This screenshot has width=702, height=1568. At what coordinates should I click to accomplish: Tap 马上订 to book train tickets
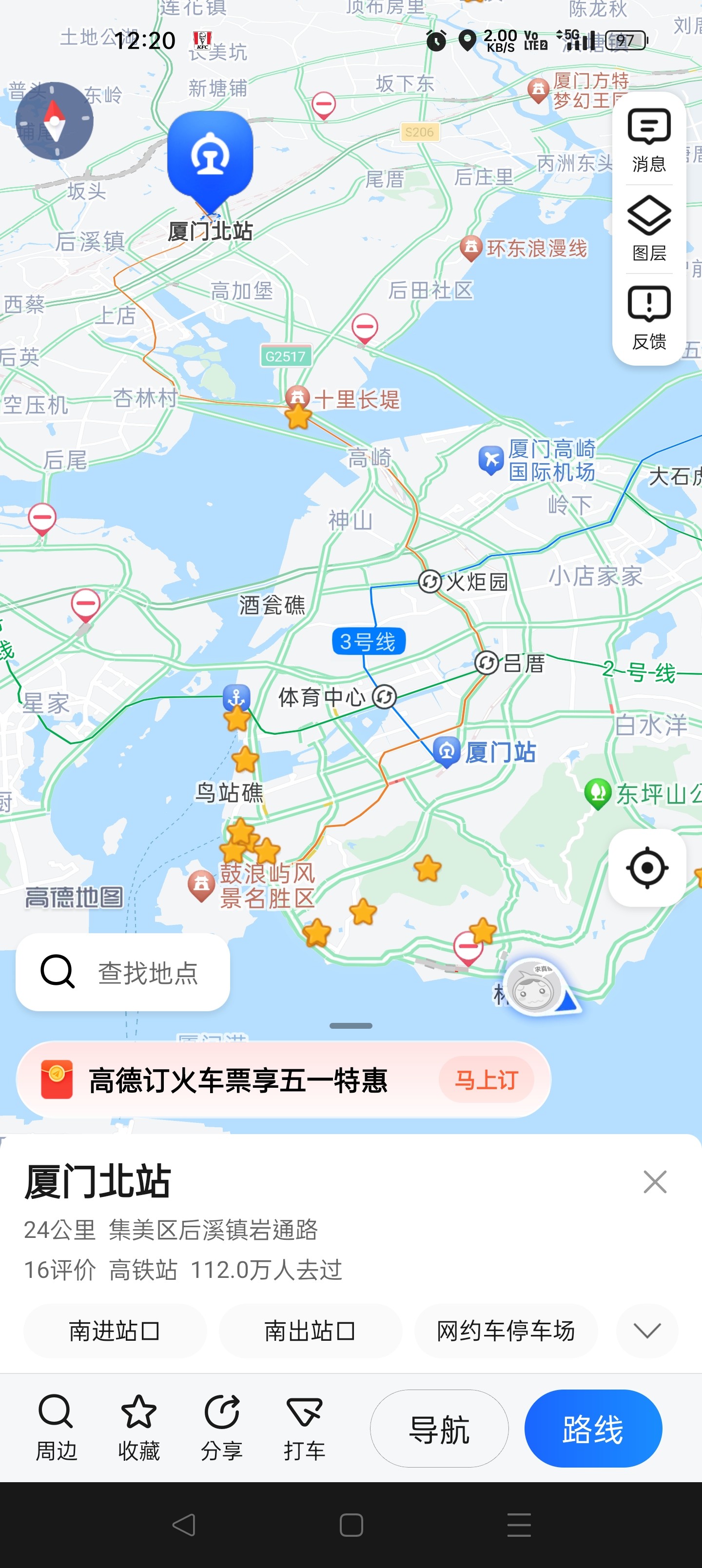click(486, 1080)
